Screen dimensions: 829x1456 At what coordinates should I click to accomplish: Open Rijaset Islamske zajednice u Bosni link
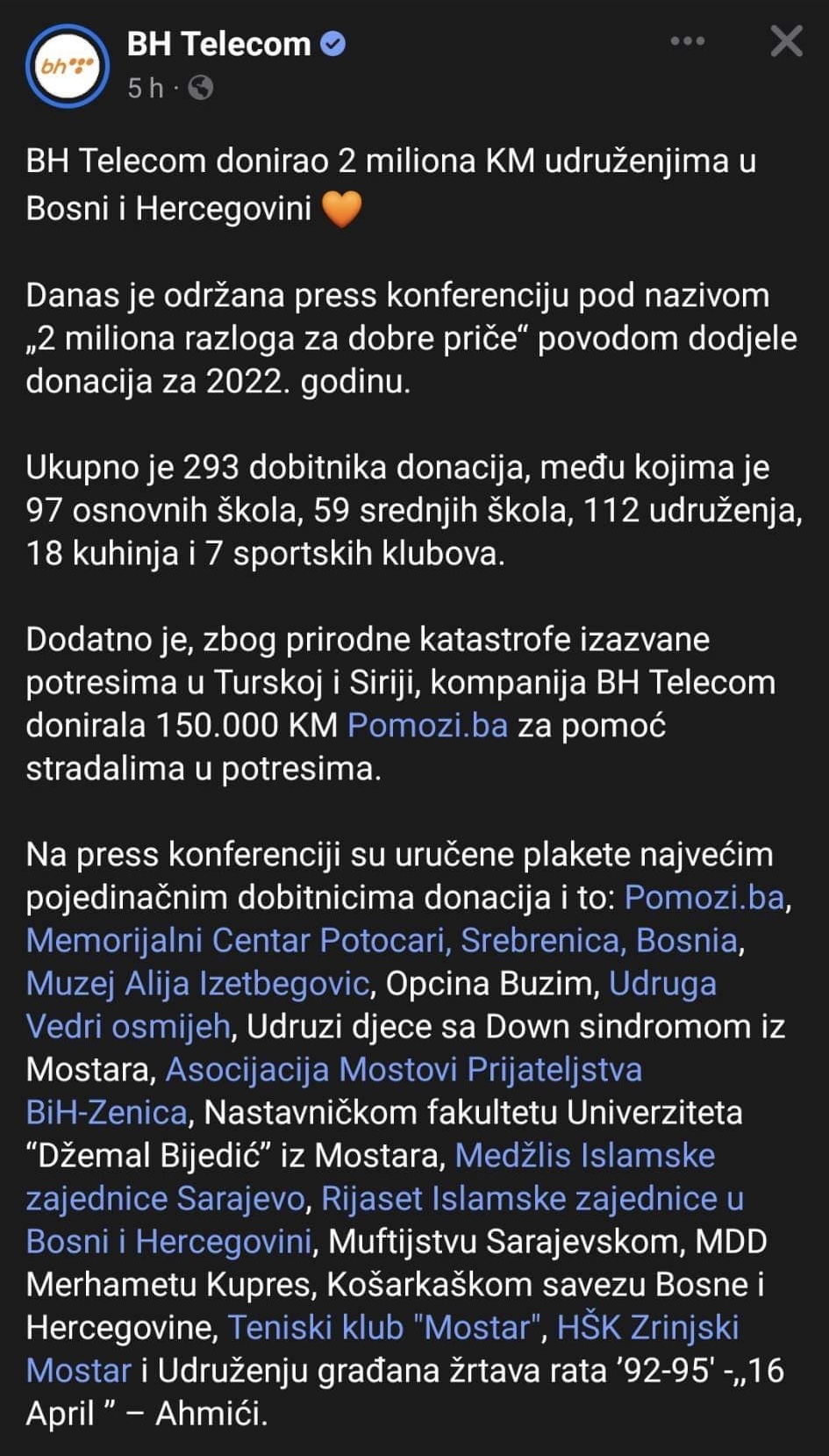pyautogui.click(x=532, y=1198)
